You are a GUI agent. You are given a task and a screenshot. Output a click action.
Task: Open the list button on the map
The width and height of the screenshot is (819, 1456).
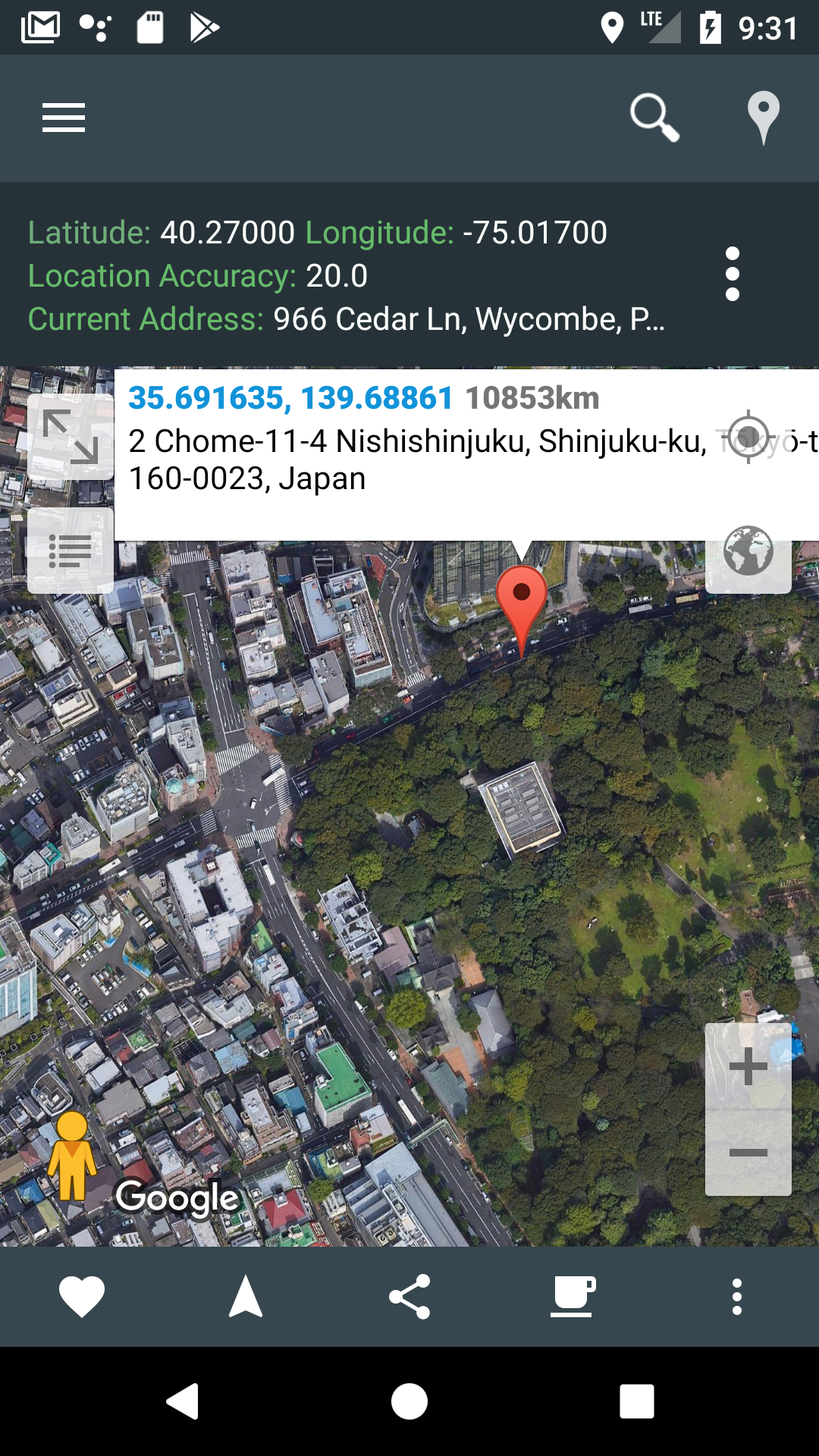(x=71, y=551)
